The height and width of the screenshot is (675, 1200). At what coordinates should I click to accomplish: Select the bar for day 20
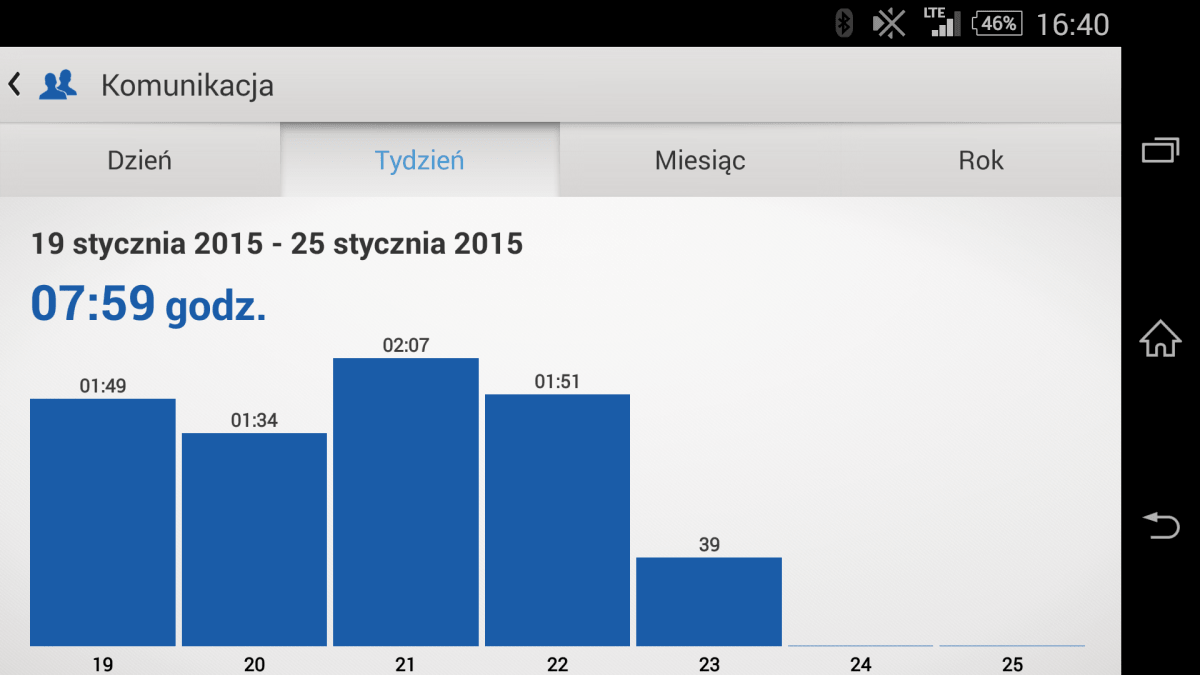pos(254,539)
